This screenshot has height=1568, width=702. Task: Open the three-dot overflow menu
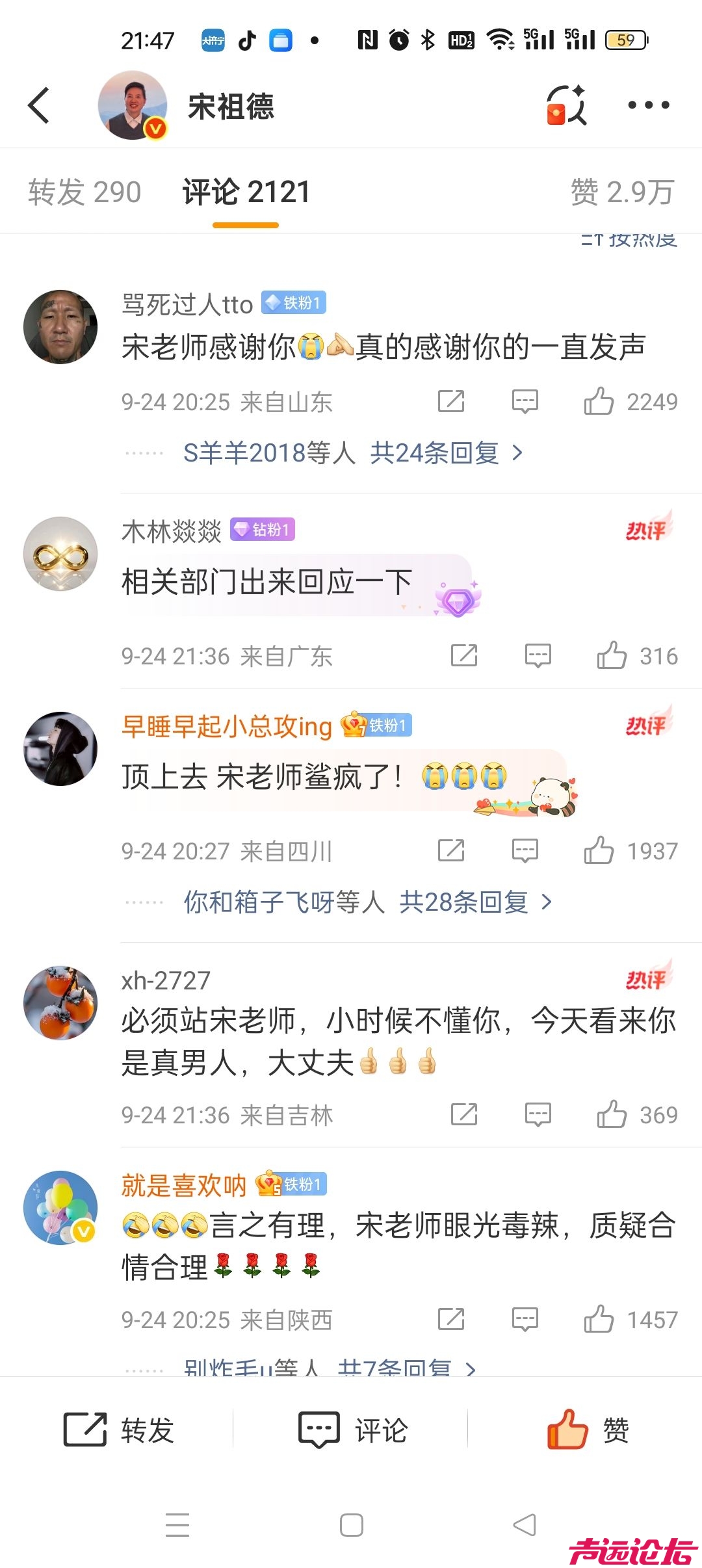(x=648, y=105)
